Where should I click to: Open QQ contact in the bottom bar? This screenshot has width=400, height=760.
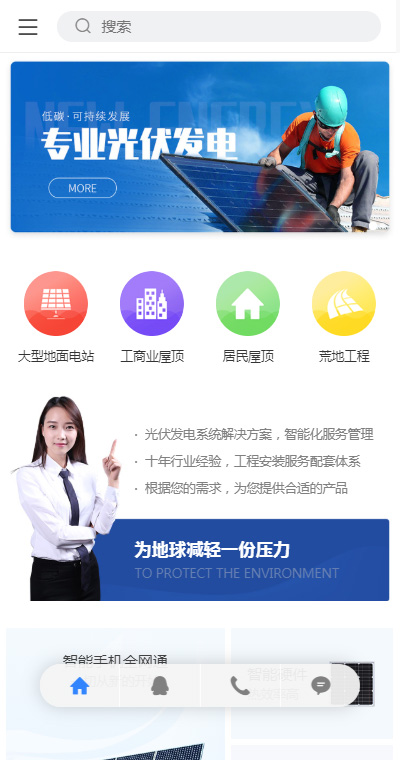click(160, 686)
